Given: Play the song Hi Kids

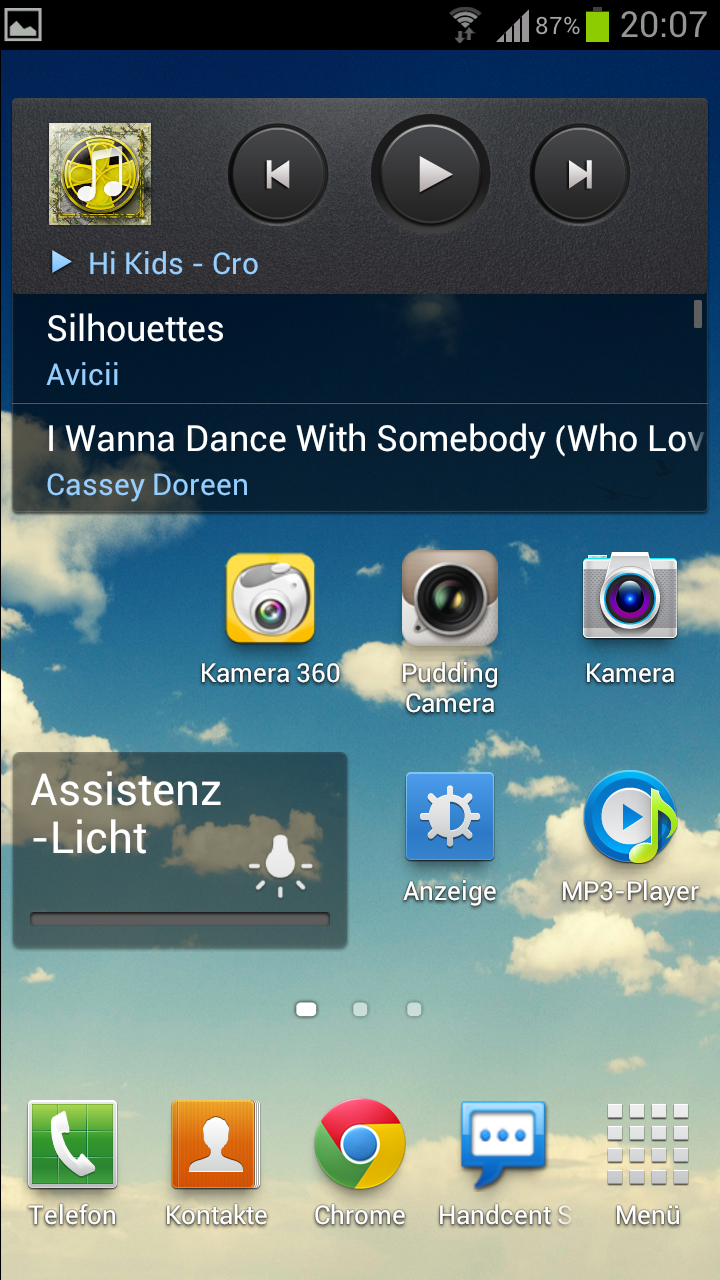Looking at the screenshot, I should pos(430,174).
